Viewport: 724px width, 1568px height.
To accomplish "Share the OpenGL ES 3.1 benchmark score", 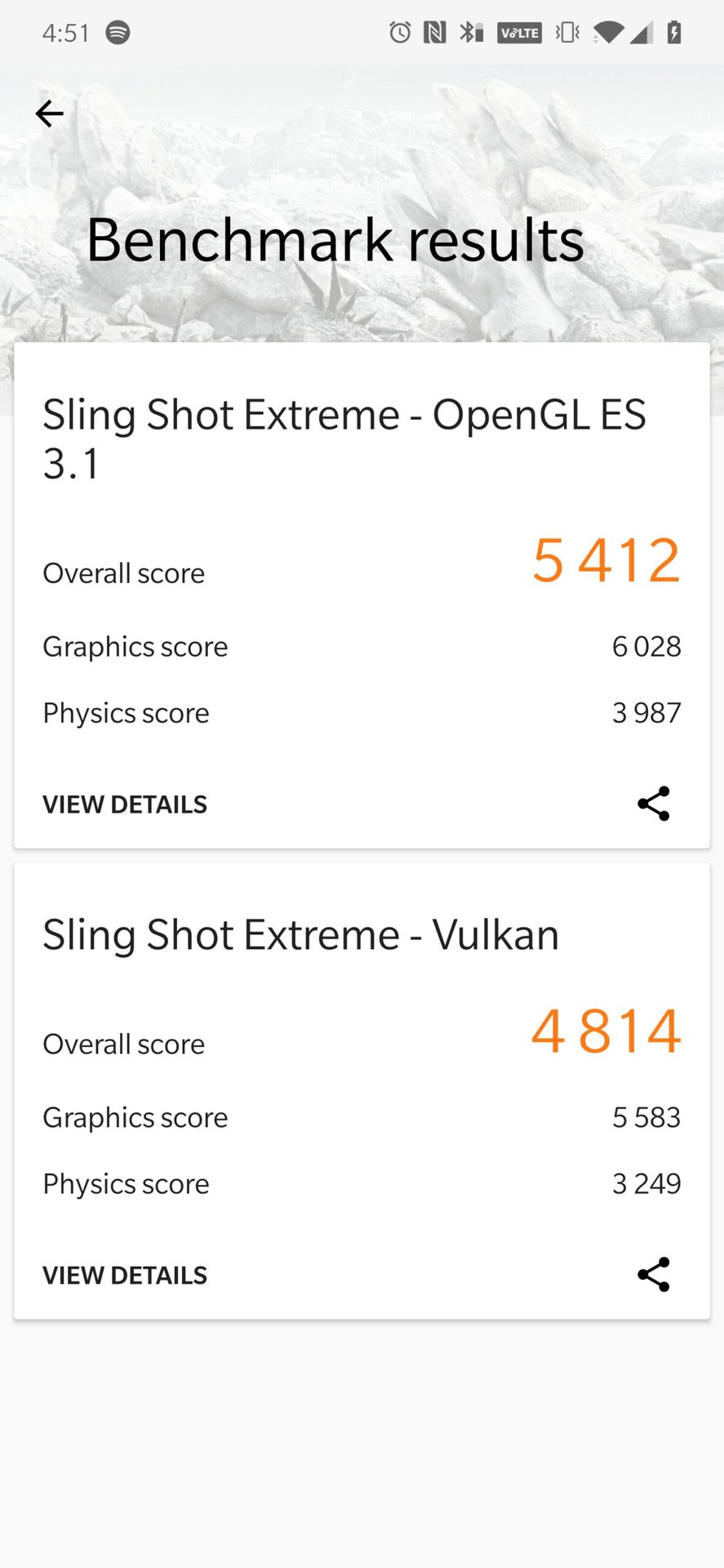I will tap(654, 804).
